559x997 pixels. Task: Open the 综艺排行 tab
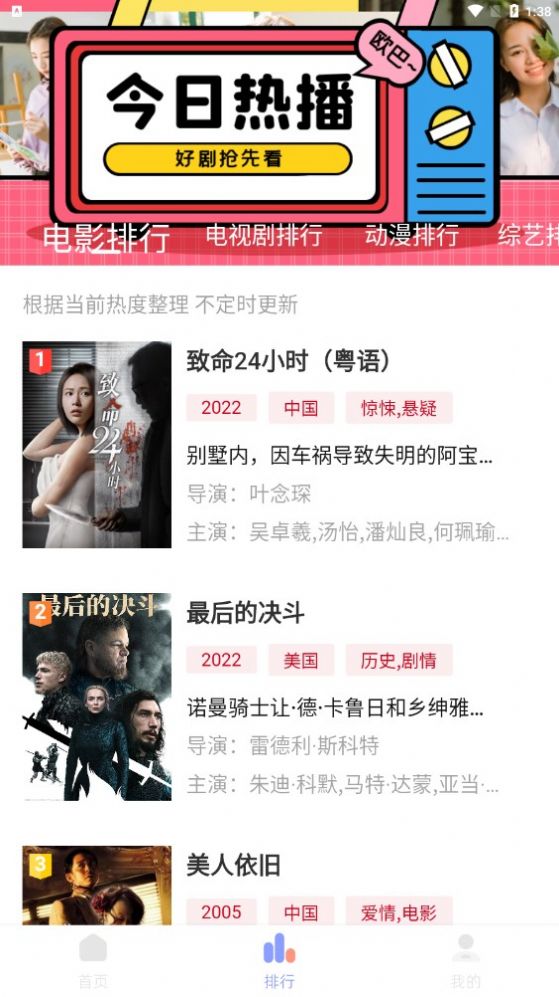[528, 235]
